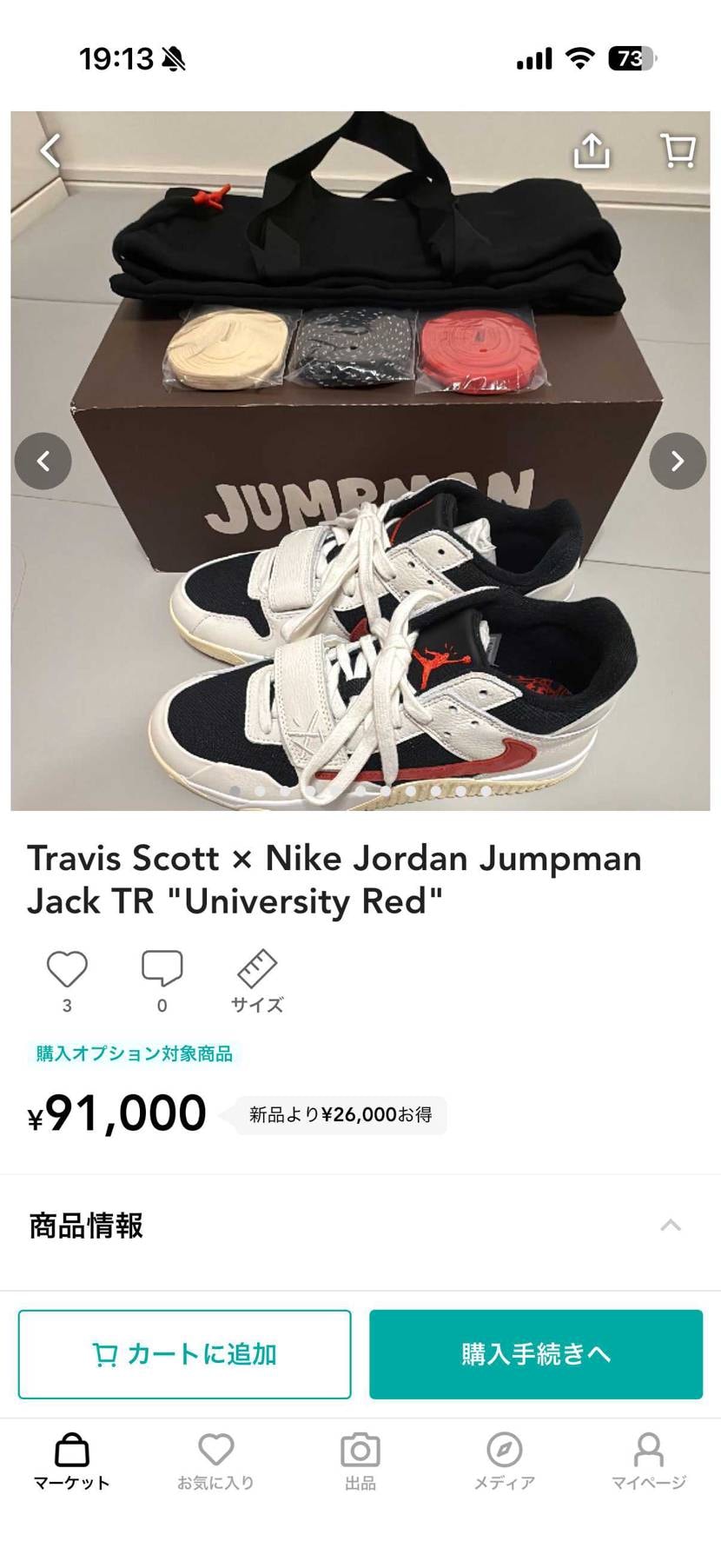
Task: Open comments via the speech bubble icon
Action: 162,967
